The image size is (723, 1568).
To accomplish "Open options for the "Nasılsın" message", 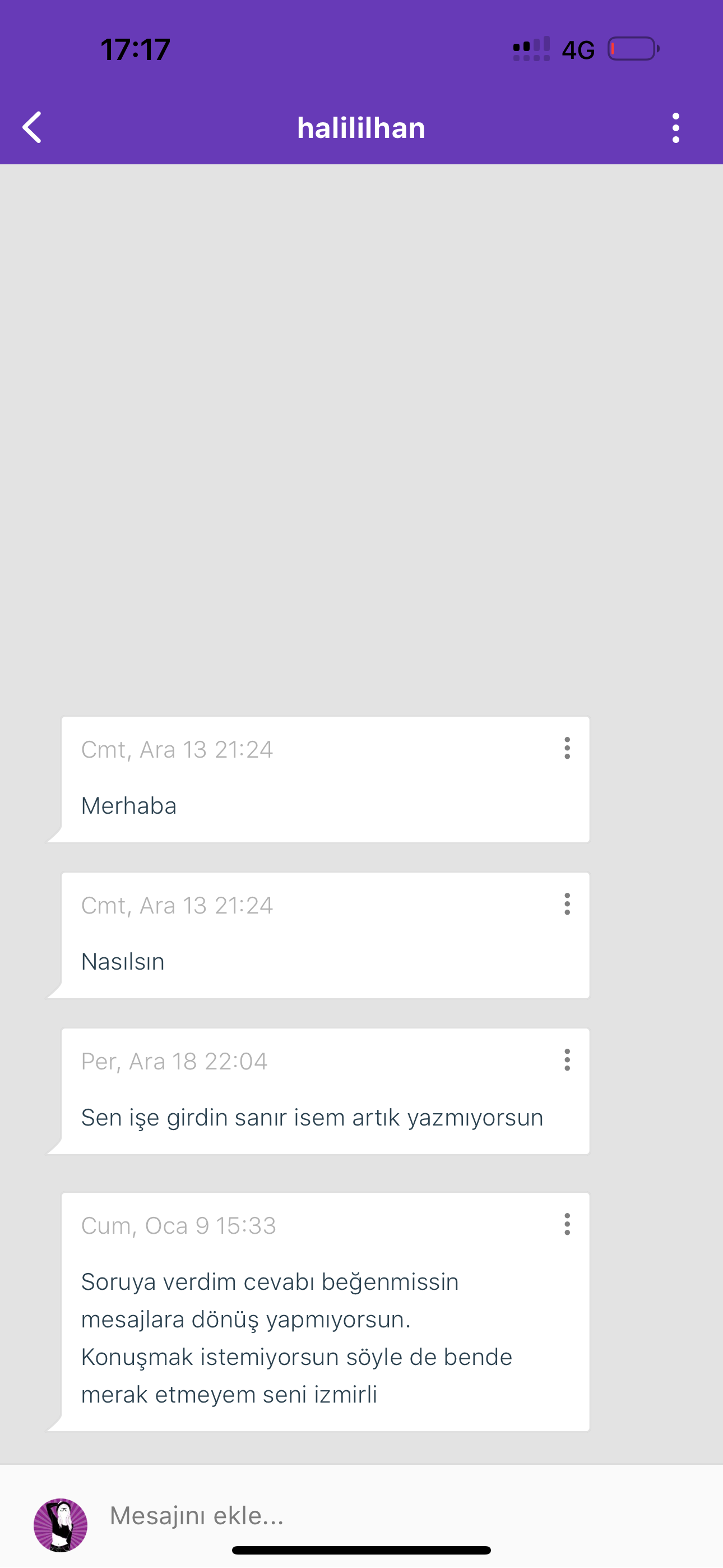I will [567, 904].
